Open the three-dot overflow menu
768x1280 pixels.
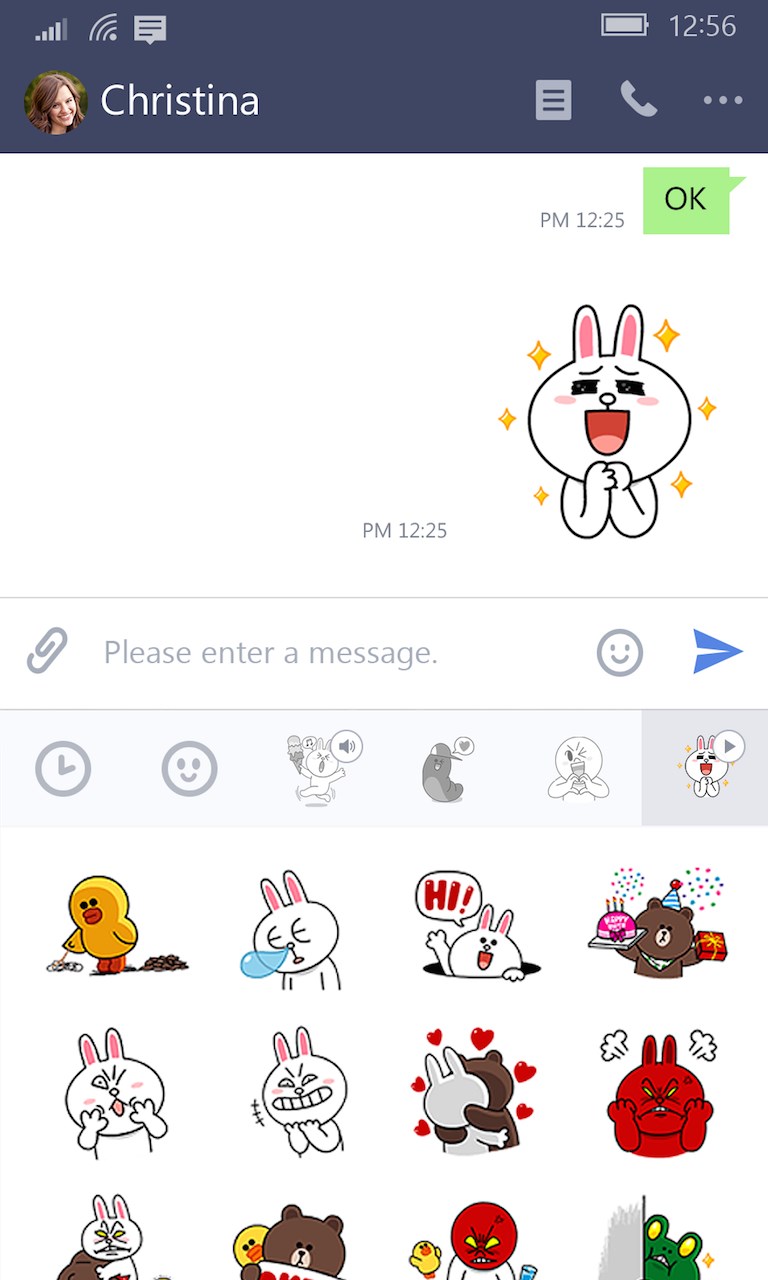[x=723, y=100]
